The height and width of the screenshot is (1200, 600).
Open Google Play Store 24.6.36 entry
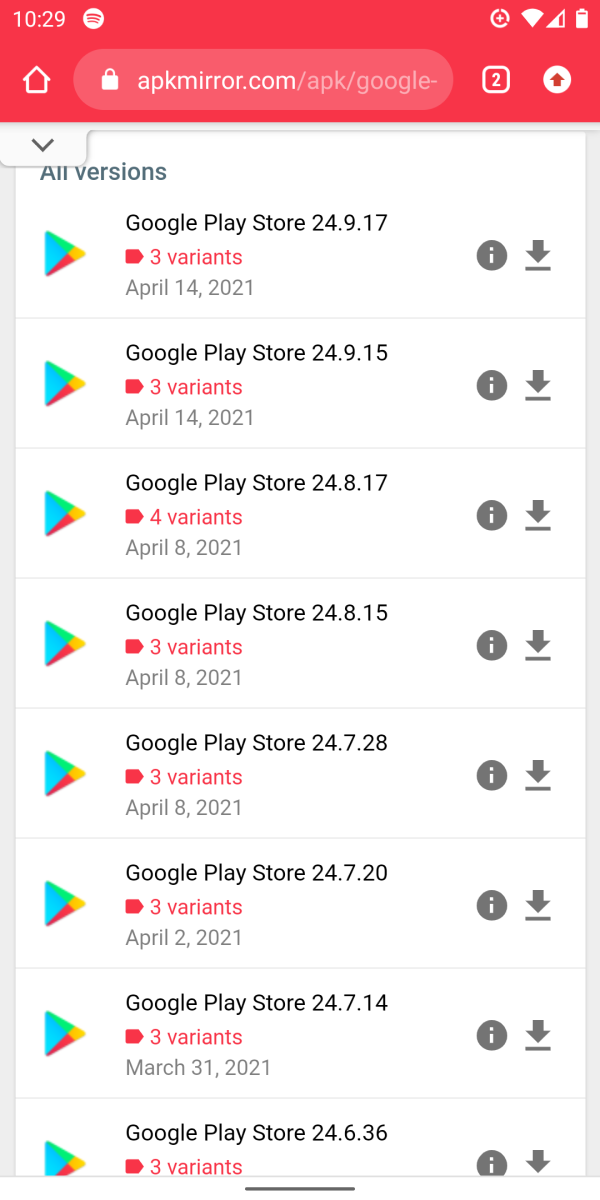[x=256, y=1133]
